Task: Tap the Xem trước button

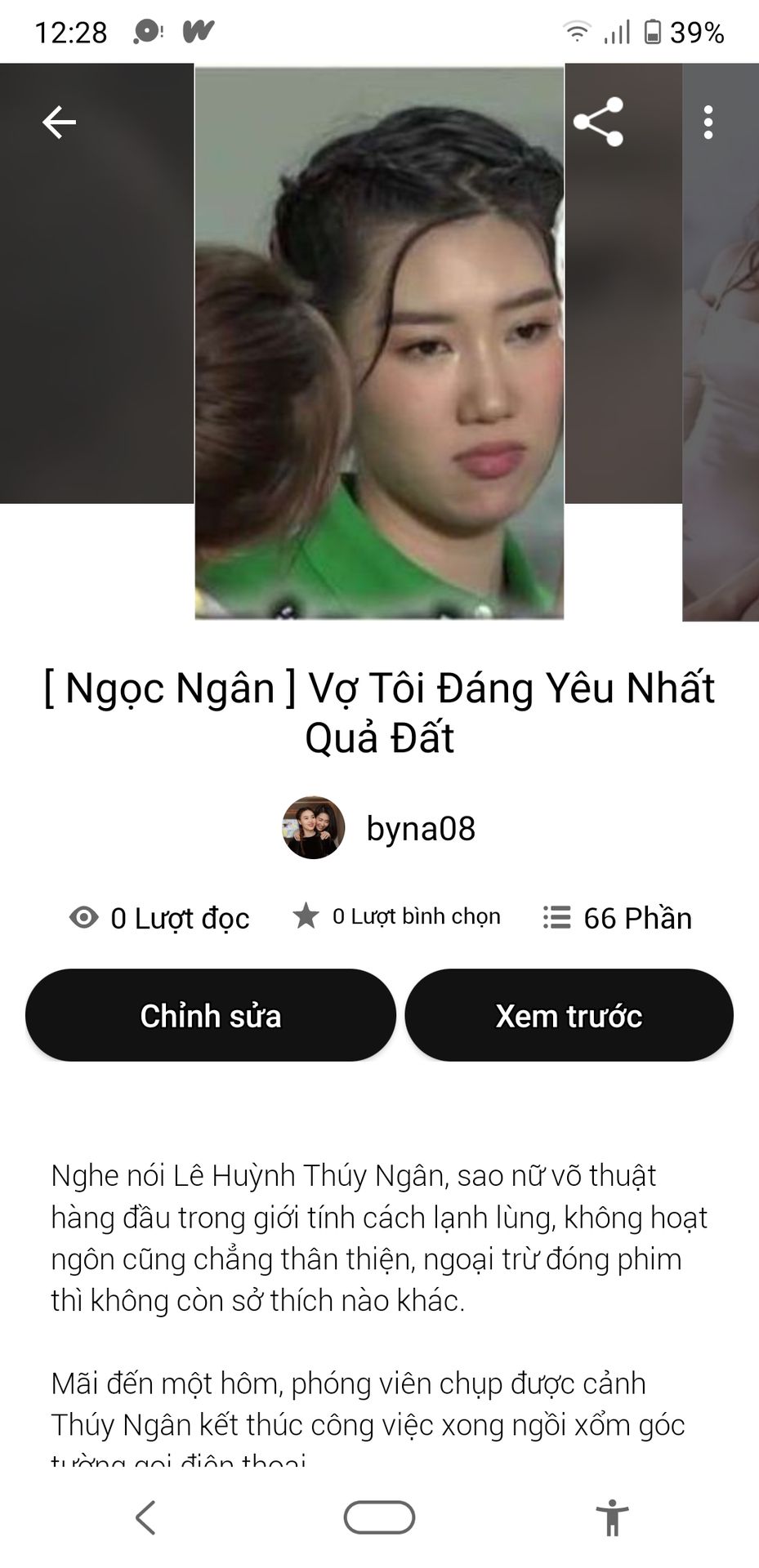Action: click(569, 1015)
